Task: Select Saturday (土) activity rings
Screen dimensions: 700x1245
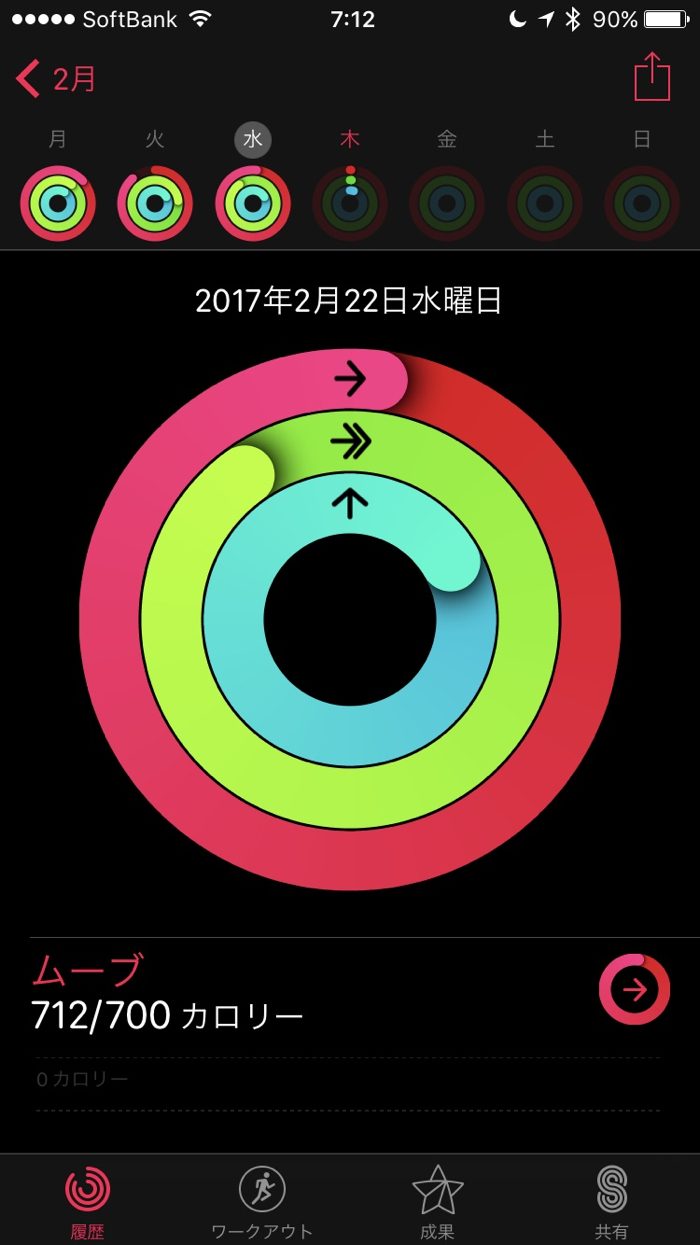Action: 545,203
